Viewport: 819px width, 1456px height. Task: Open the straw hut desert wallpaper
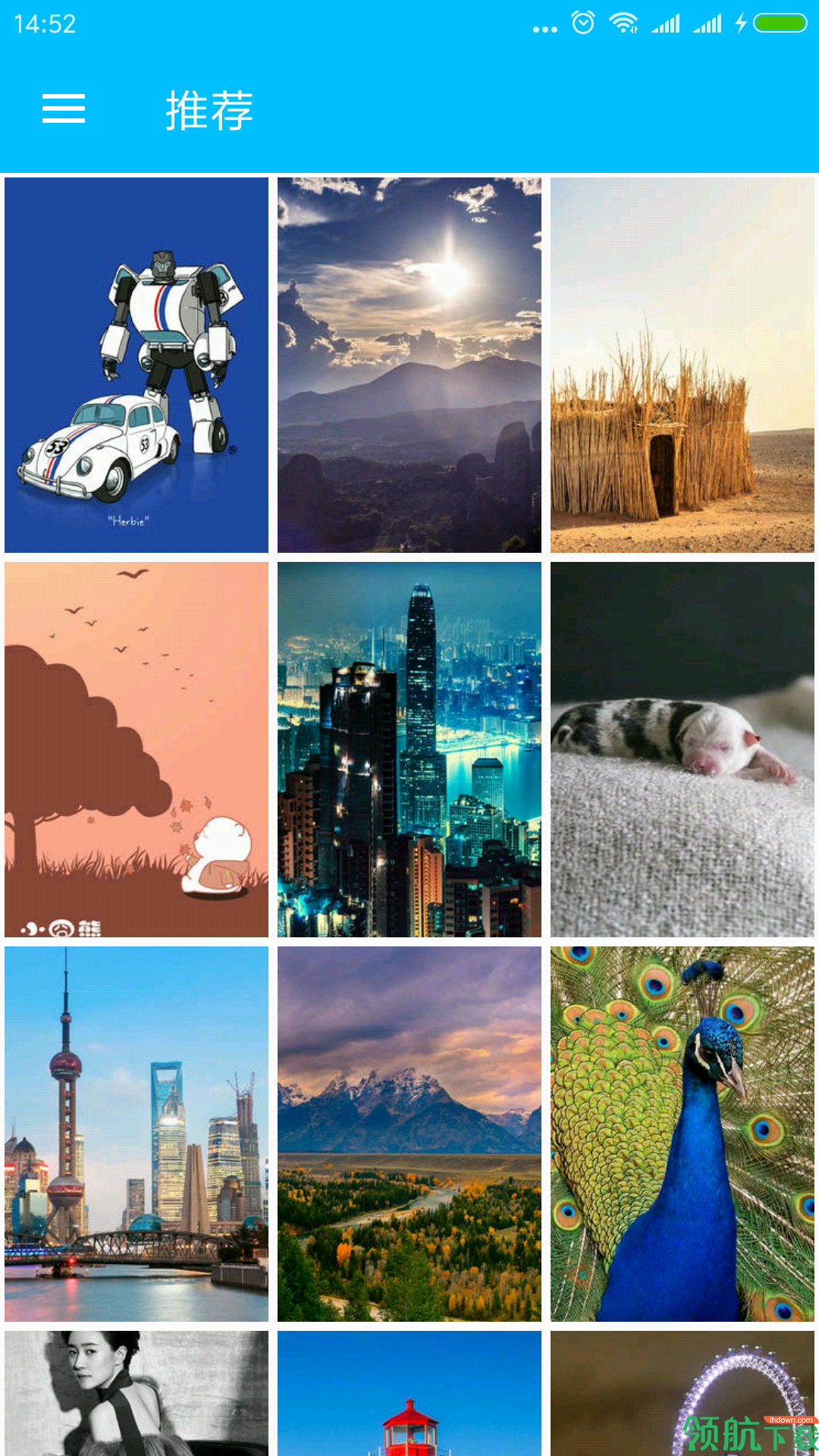point(682,365)
